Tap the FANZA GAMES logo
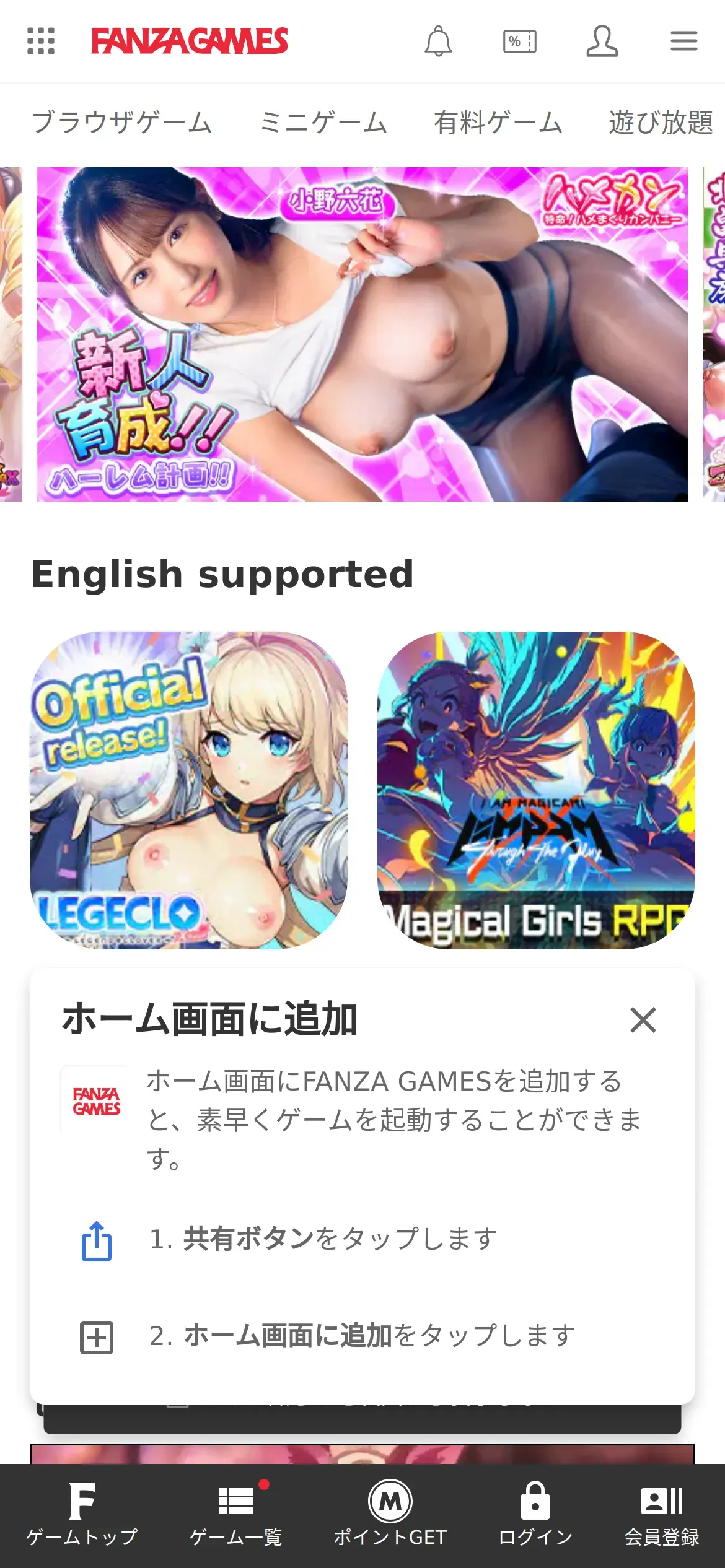 coord(189,41)
